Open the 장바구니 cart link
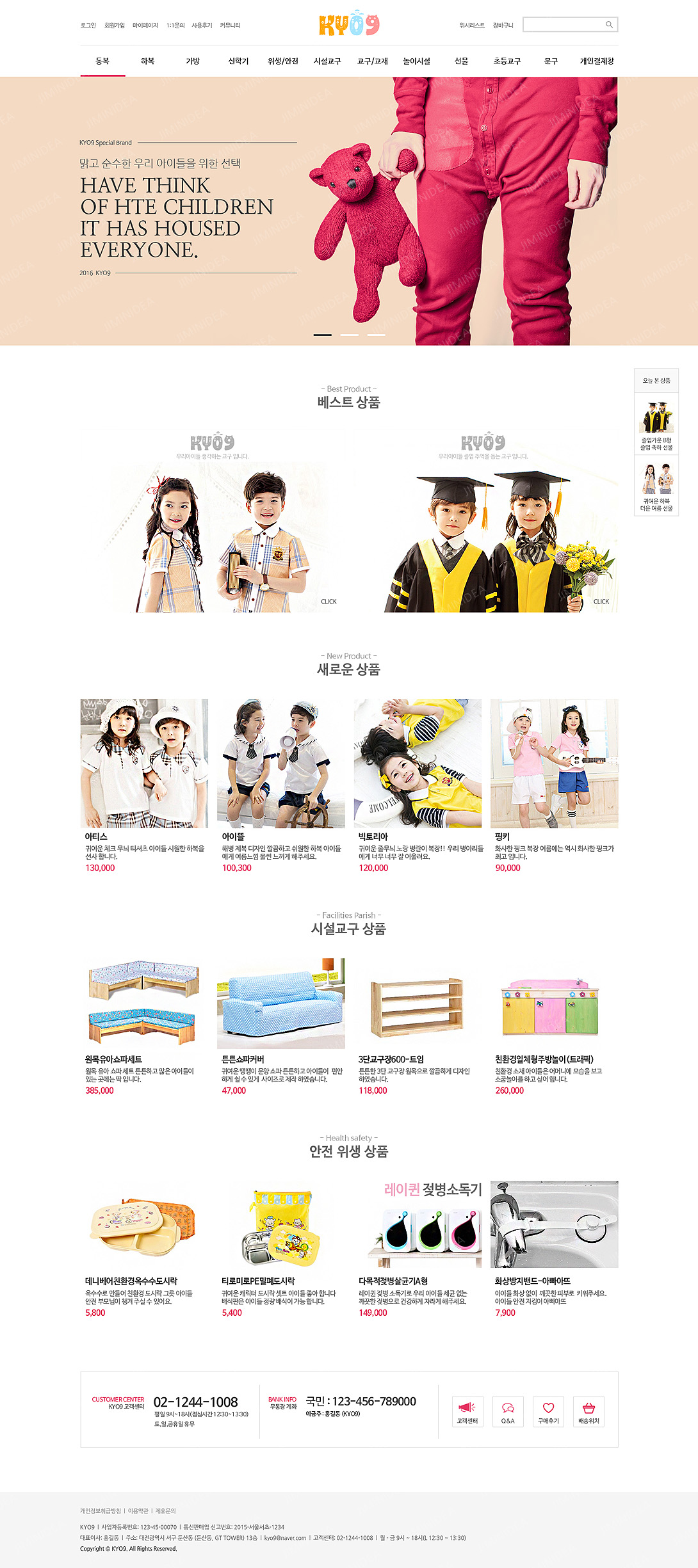 pyautogui.click(x=503, y=26)
